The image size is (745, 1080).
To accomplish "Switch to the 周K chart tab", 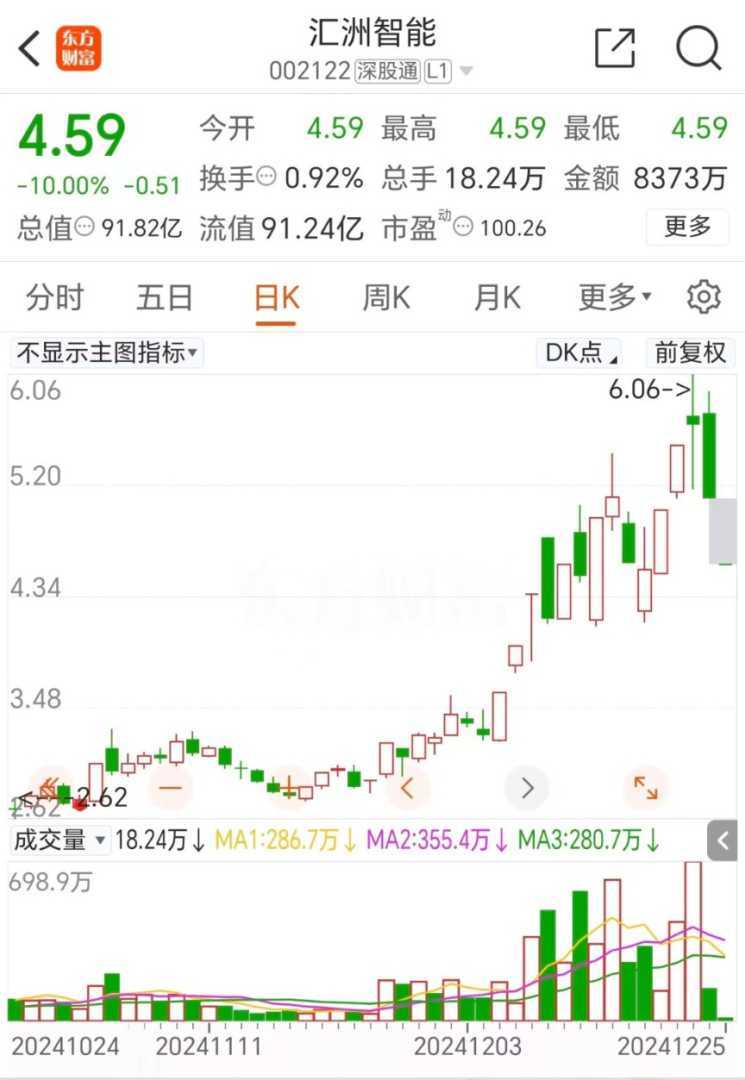I will pos(386,297).
